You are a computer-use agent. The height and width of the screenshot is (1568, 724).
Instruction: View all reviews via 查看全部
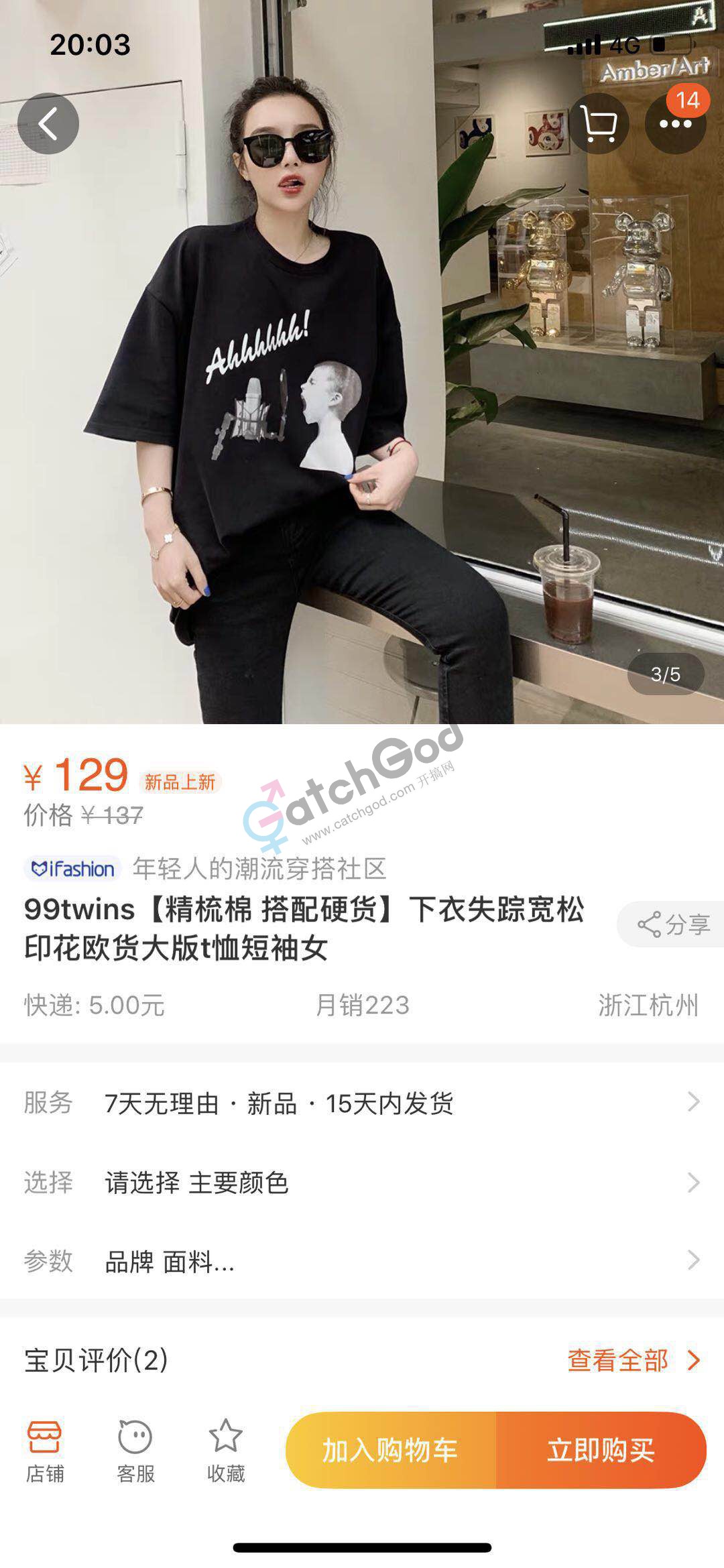pyautogui.click(x=632, y=1360)
